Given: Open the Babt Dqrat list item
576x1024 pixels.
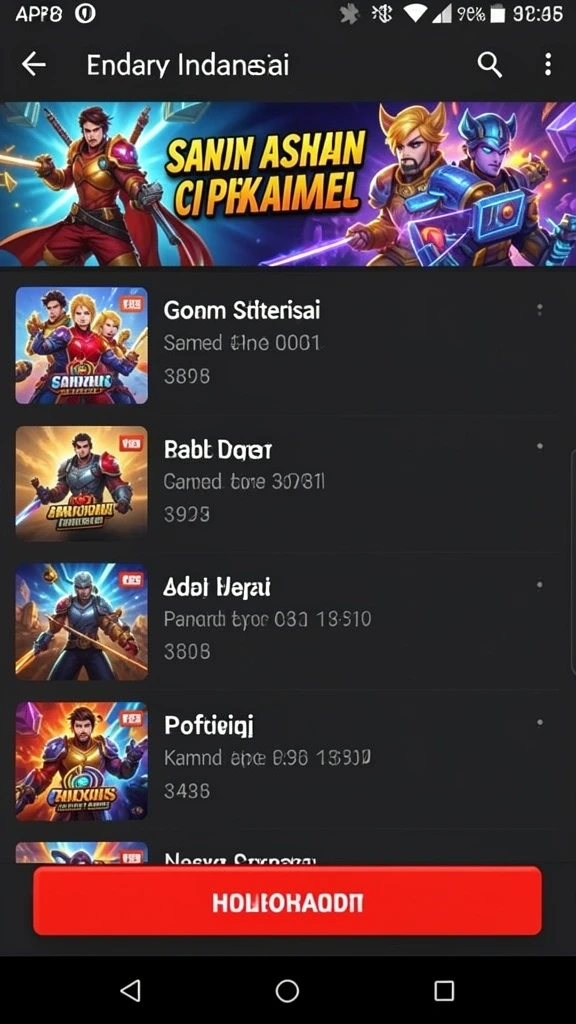Looking at the screenshot, I should tap(288, 484).
